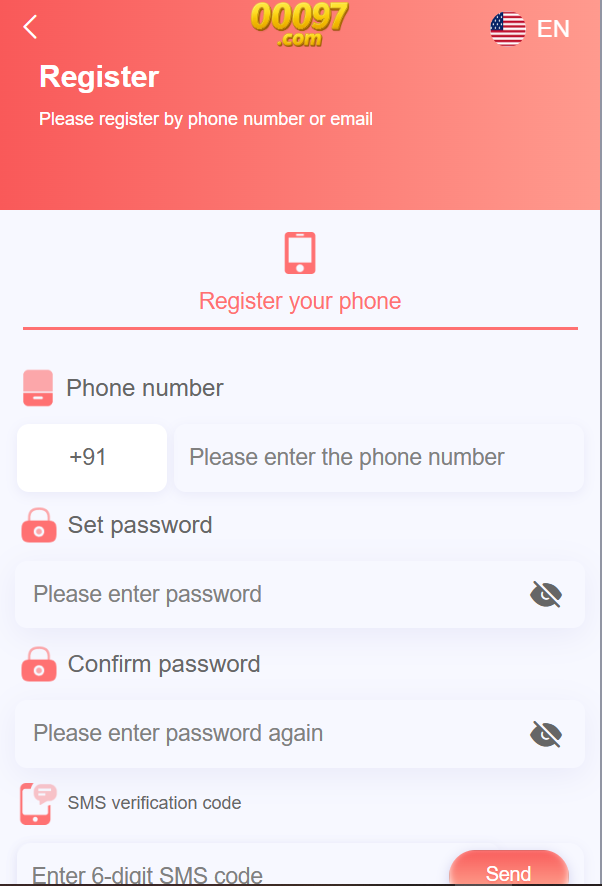Change the language from EN
The width and height of the screenshot is (602, 886).
530,29
